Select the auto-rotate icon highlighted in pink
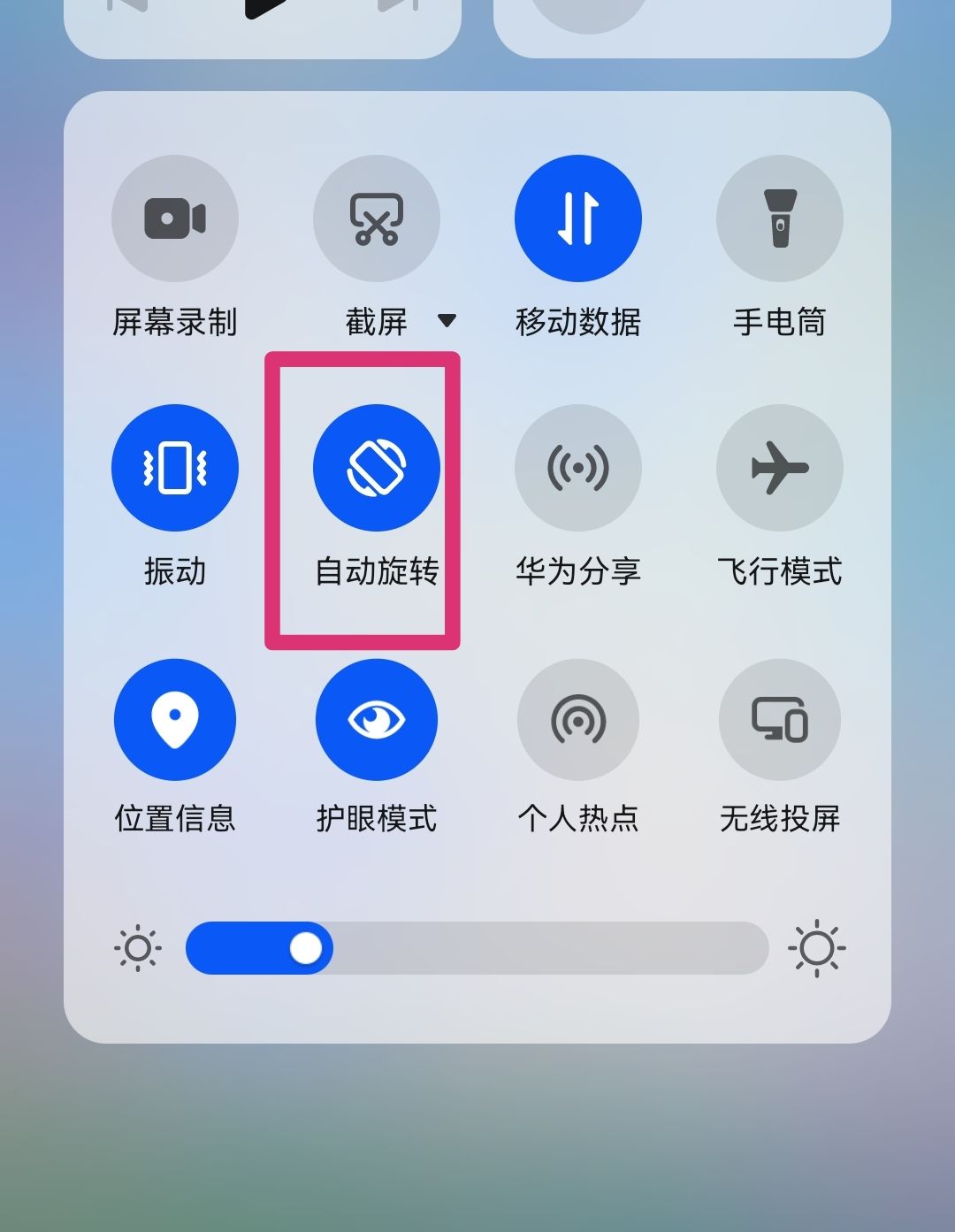955x1232 pixels. click(377, 469)
